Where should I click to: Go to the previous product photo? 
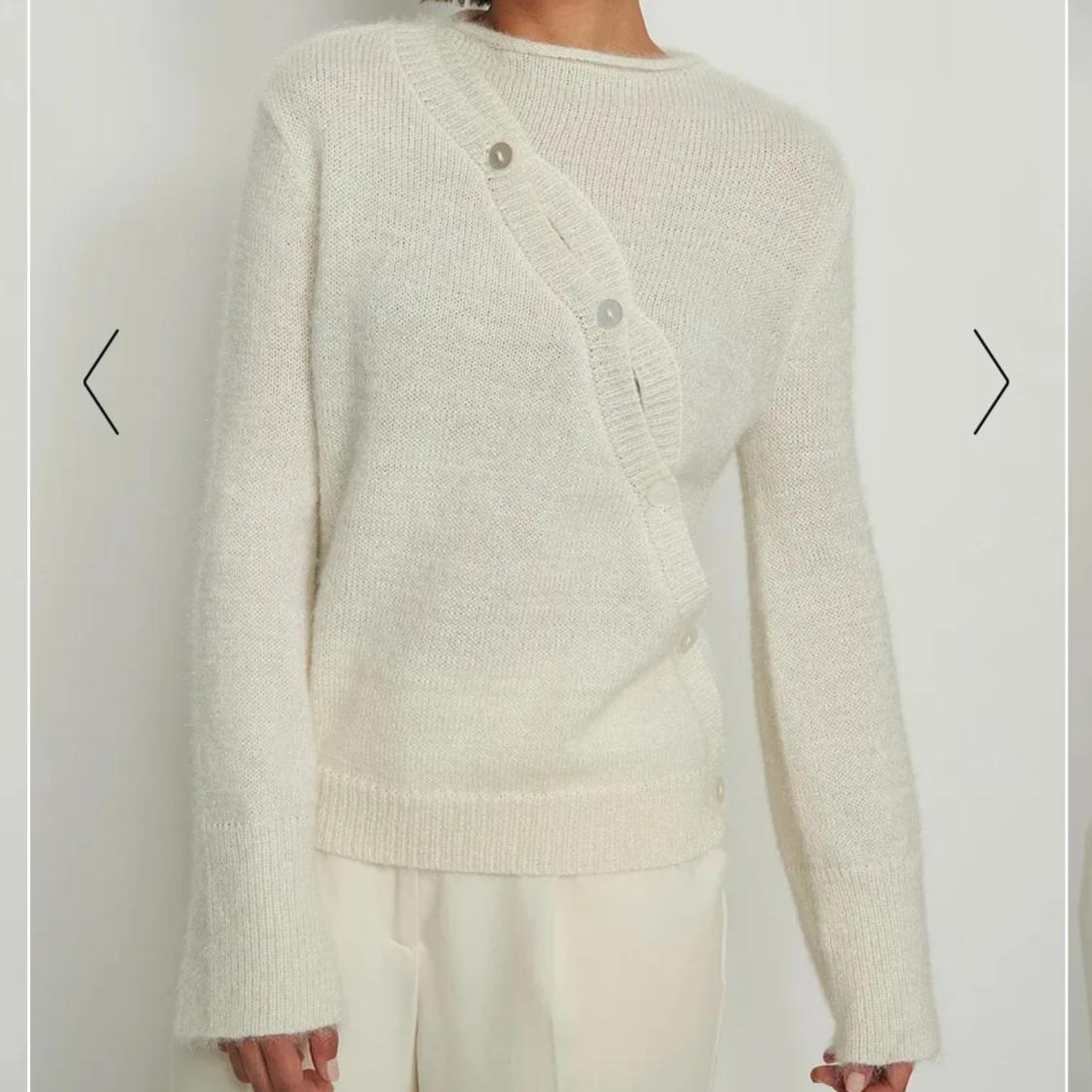point(101,381)
